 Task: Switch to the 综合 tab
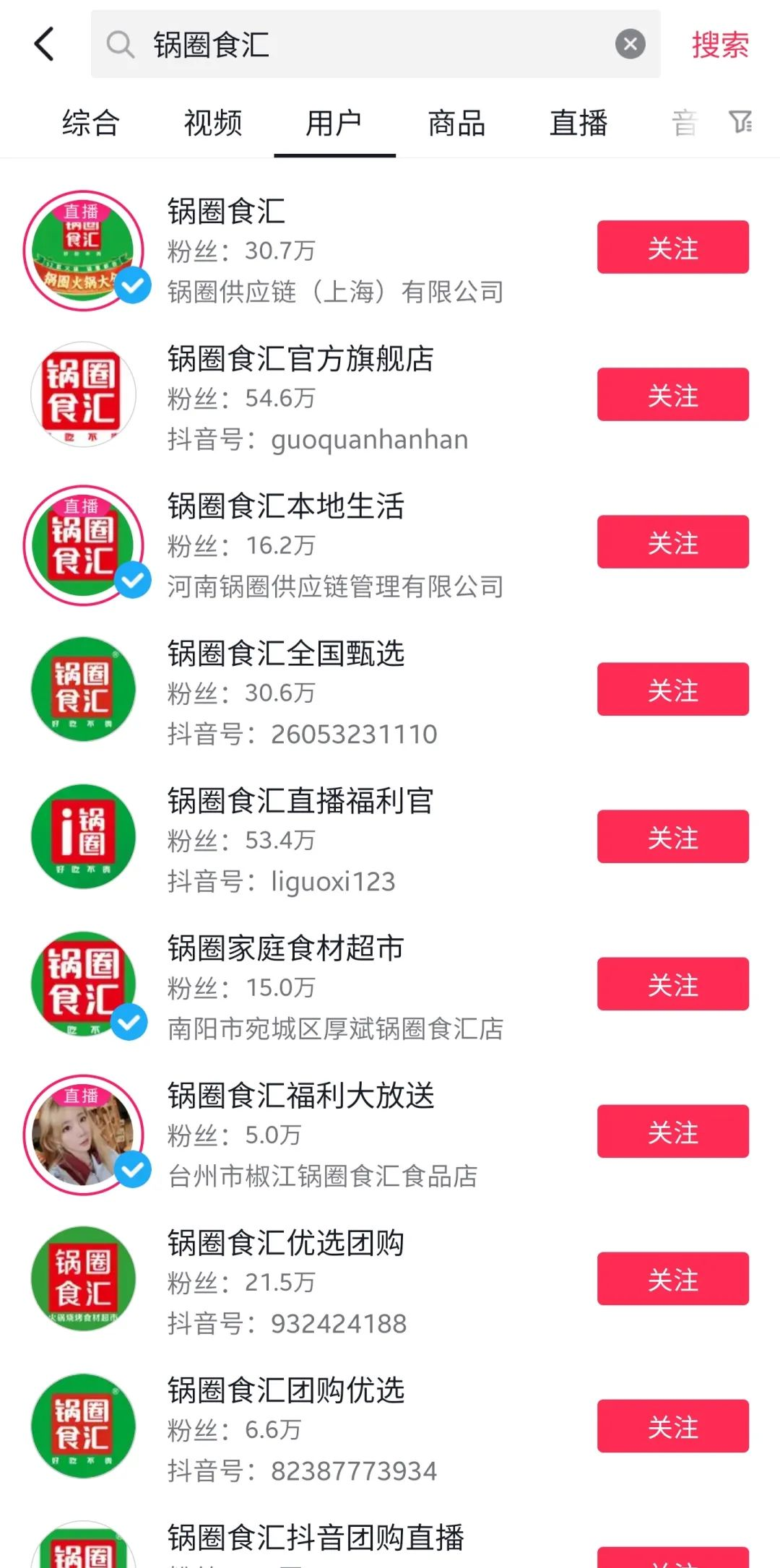[90, 123]
